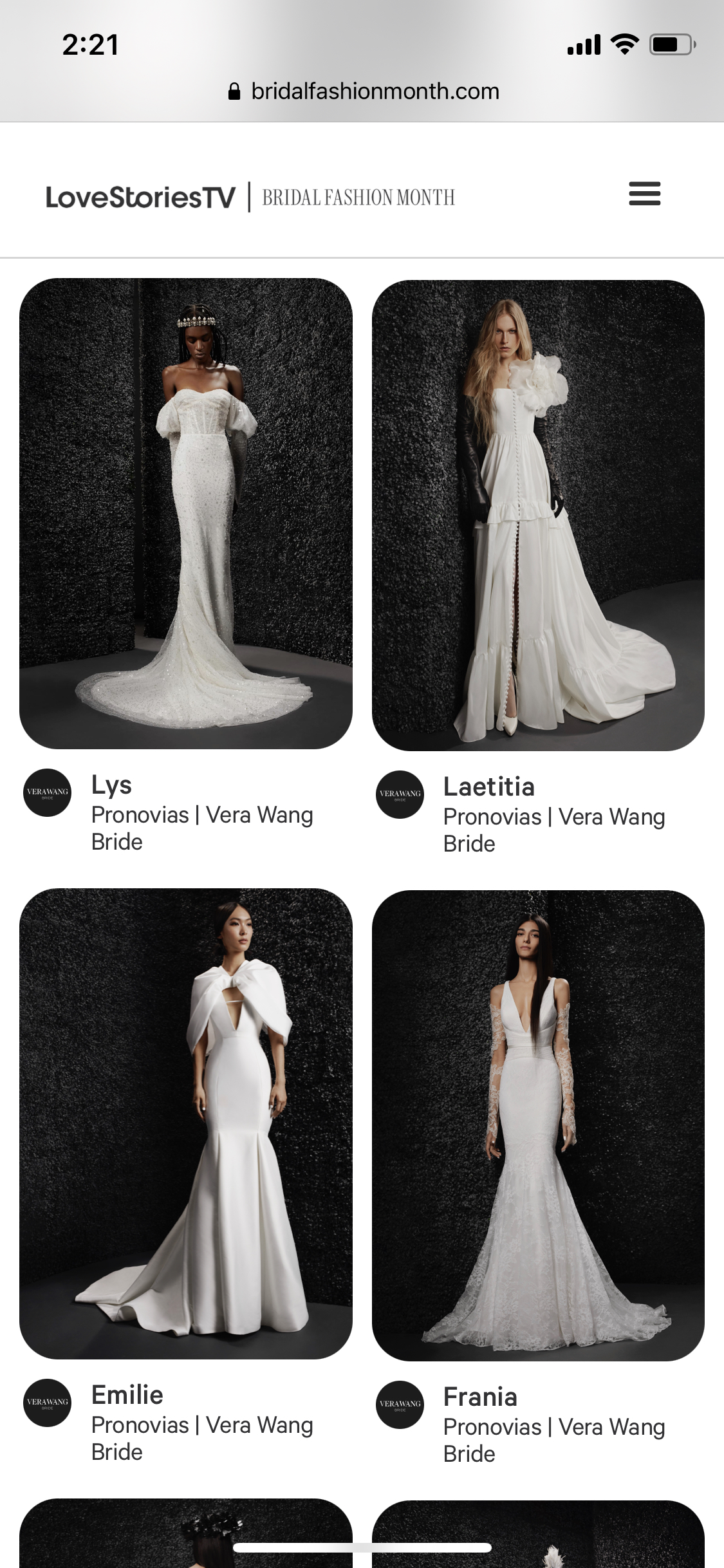This screenshot has height=1568, width=724.
Task: Tap Vera Wang avatar beside Laetitia
Action: (400, 794)
